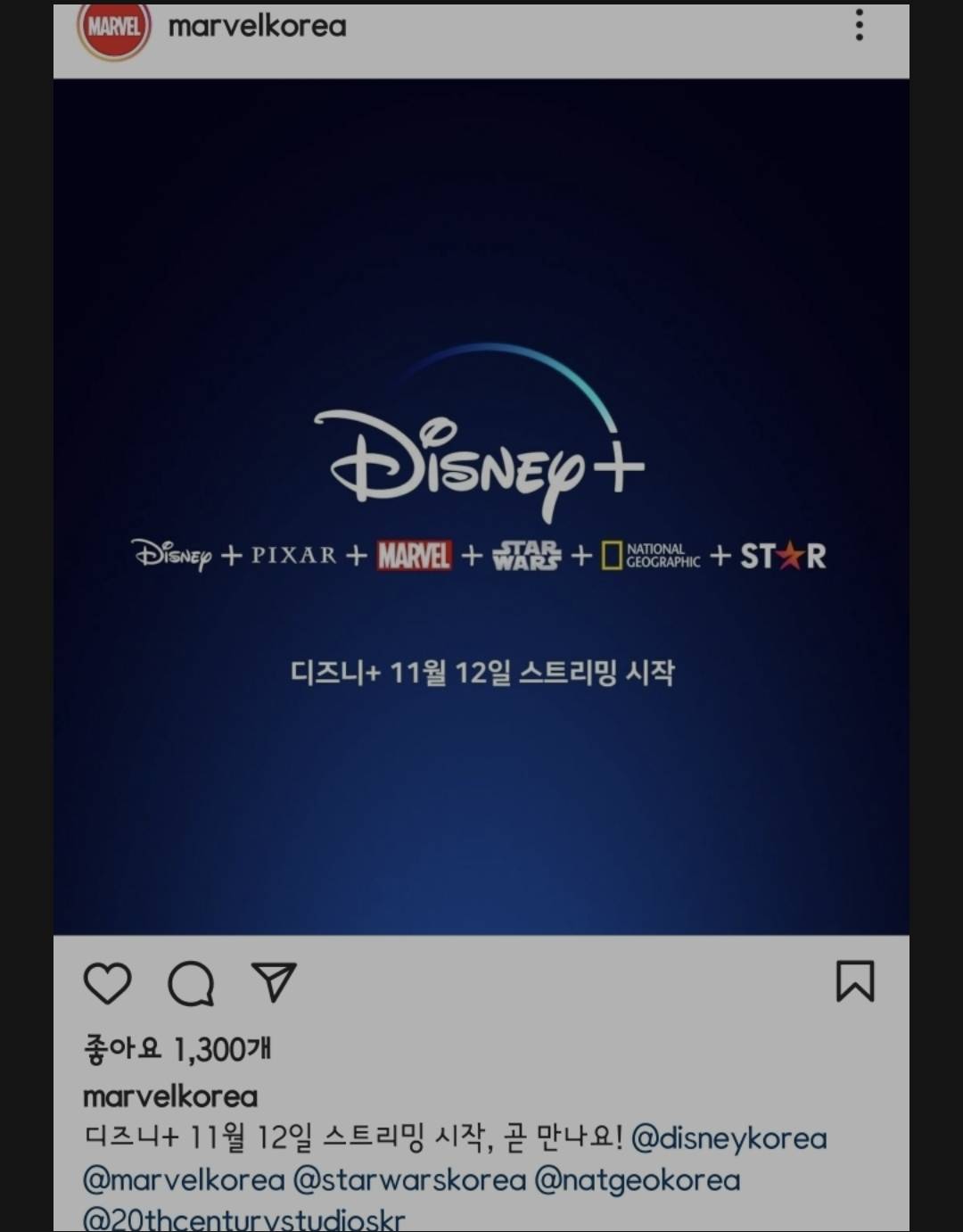
Task: Open the Disney+ announcement image
Action: (481, 507)
